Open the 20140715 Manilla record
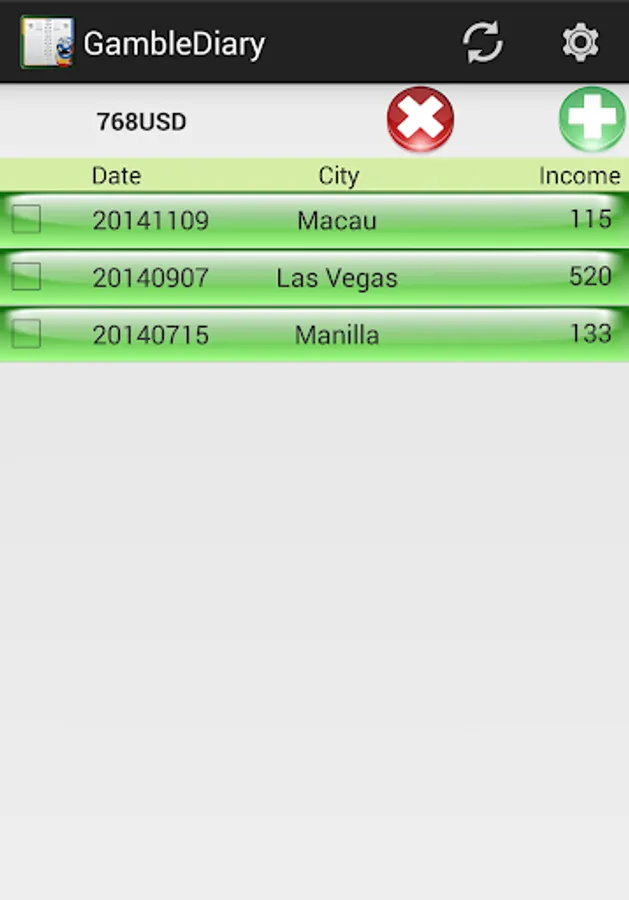 coord(336,335)
